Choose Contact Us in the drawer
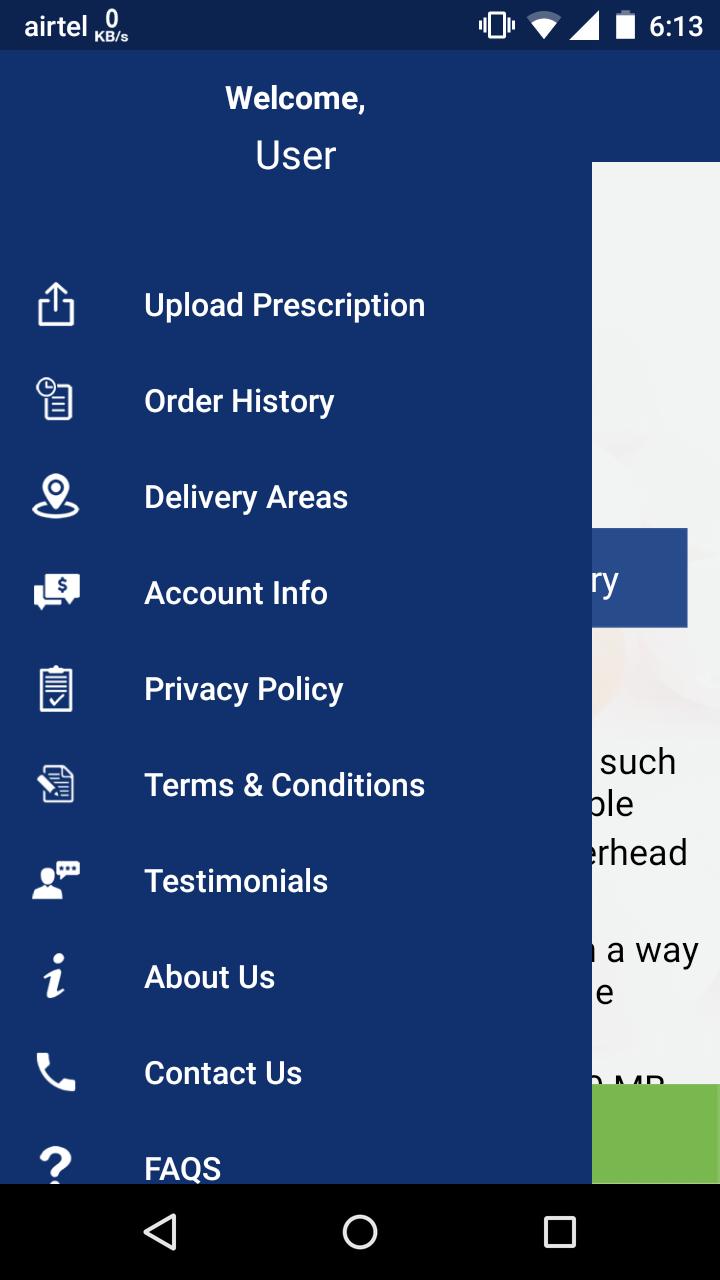Viewport: 720px width, 1280px height. click(223, 1073)
